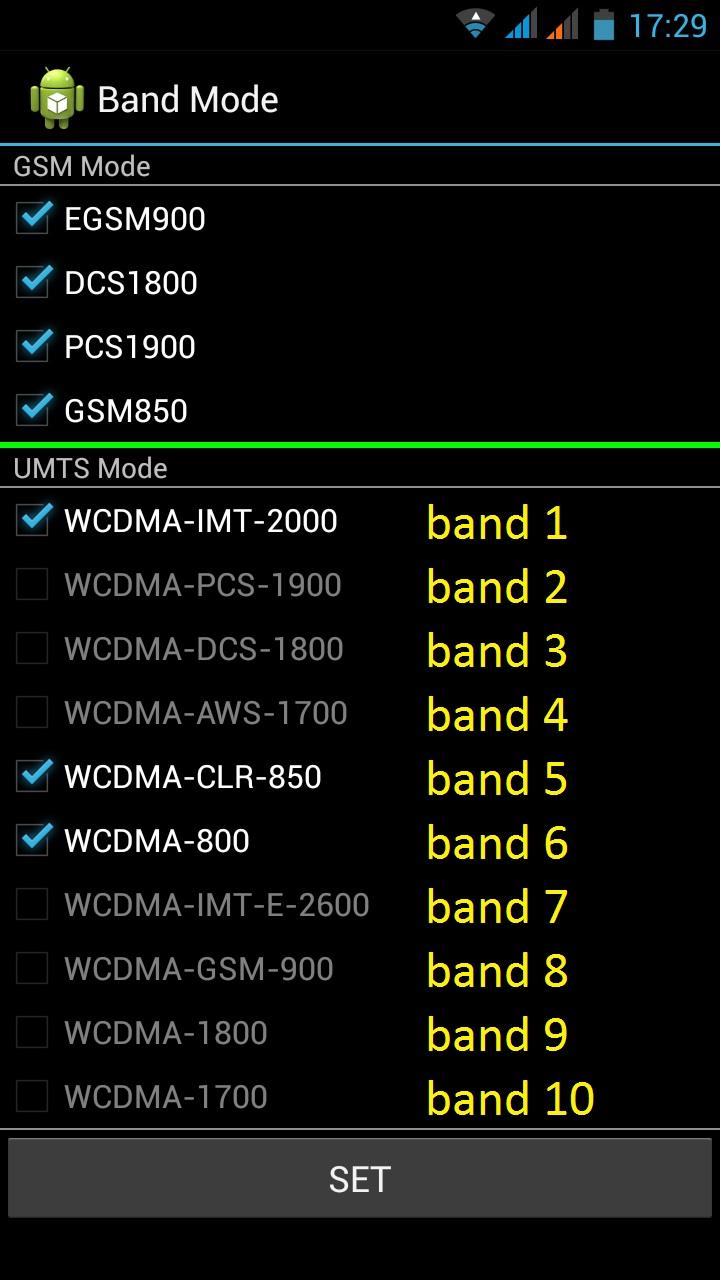This screenshot has width=720, height=1280.
Task: Tap the SET button
Action: (360, 1179)
